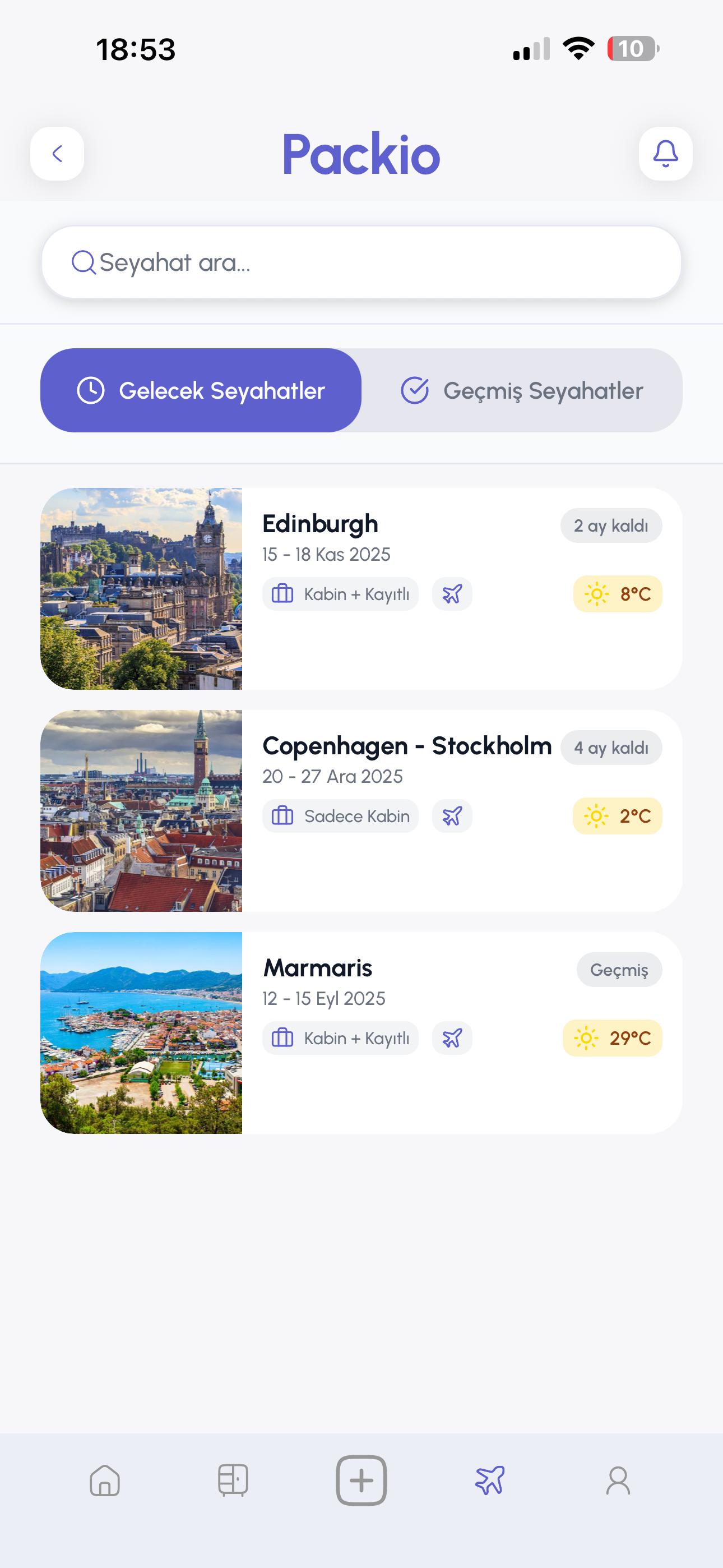Open the wardrobe tab in bottom bar
This screenshot has height=1568, width=723.
[233, 1480]
